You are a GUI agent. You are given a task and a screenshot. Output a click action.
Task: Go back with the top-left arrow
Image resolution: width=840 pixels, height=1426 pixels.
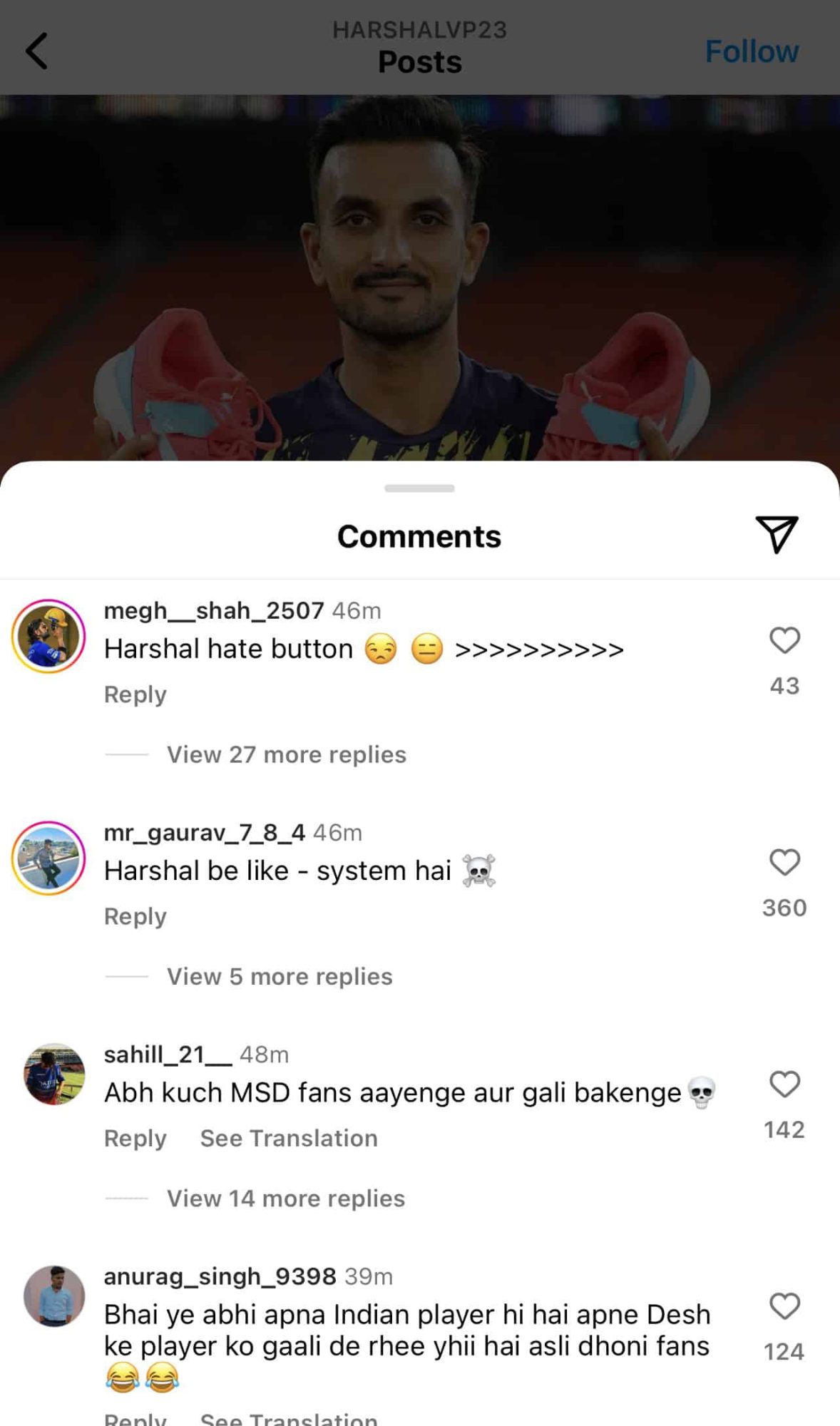point(37,51)
